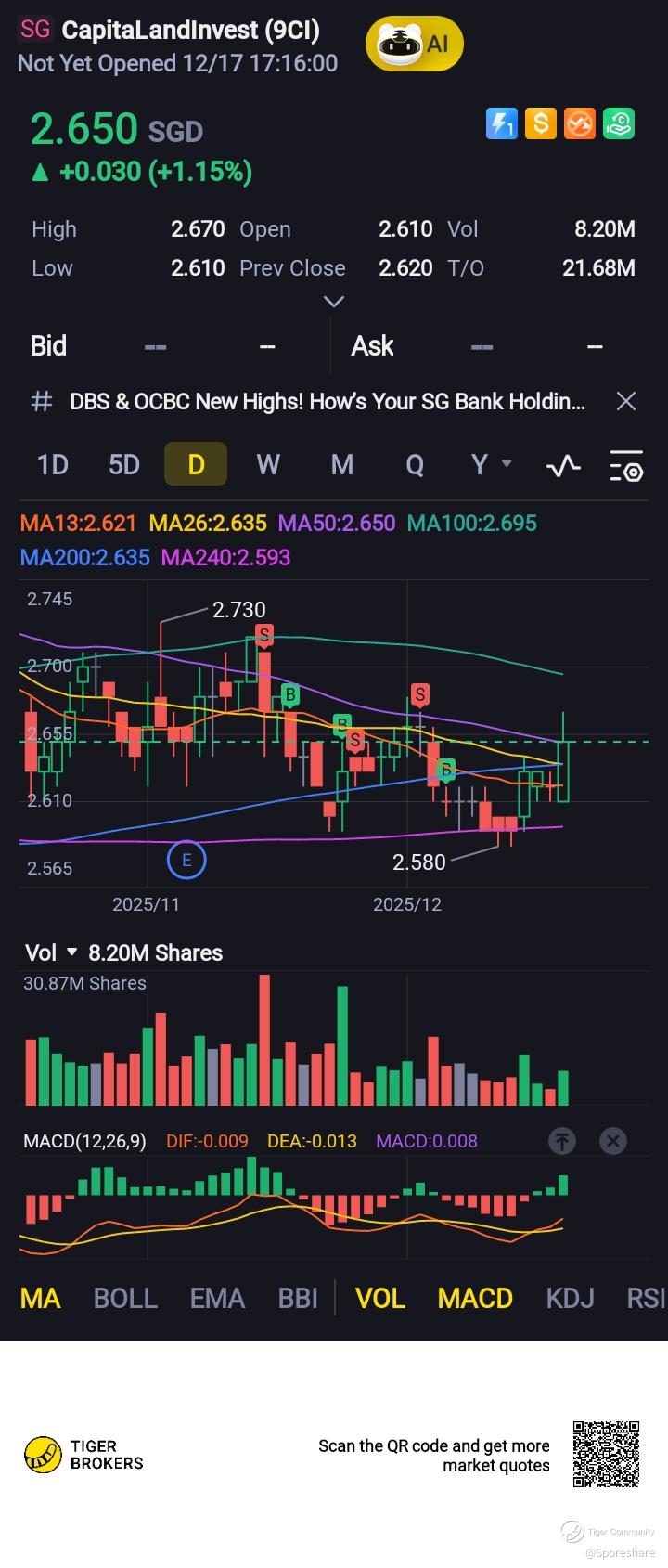
Task: Select the BOLL indicator
Action: point(125,1298)
